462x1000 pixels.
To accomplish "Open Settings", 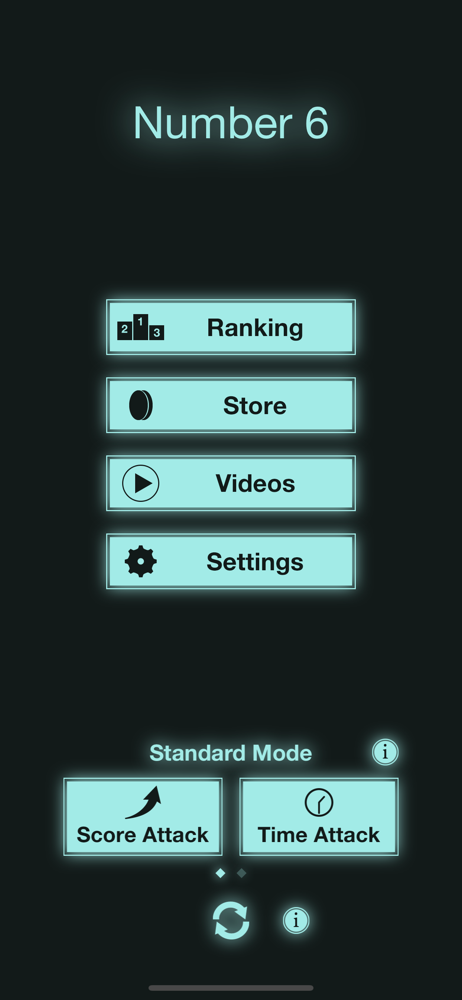I will (231, 561).
